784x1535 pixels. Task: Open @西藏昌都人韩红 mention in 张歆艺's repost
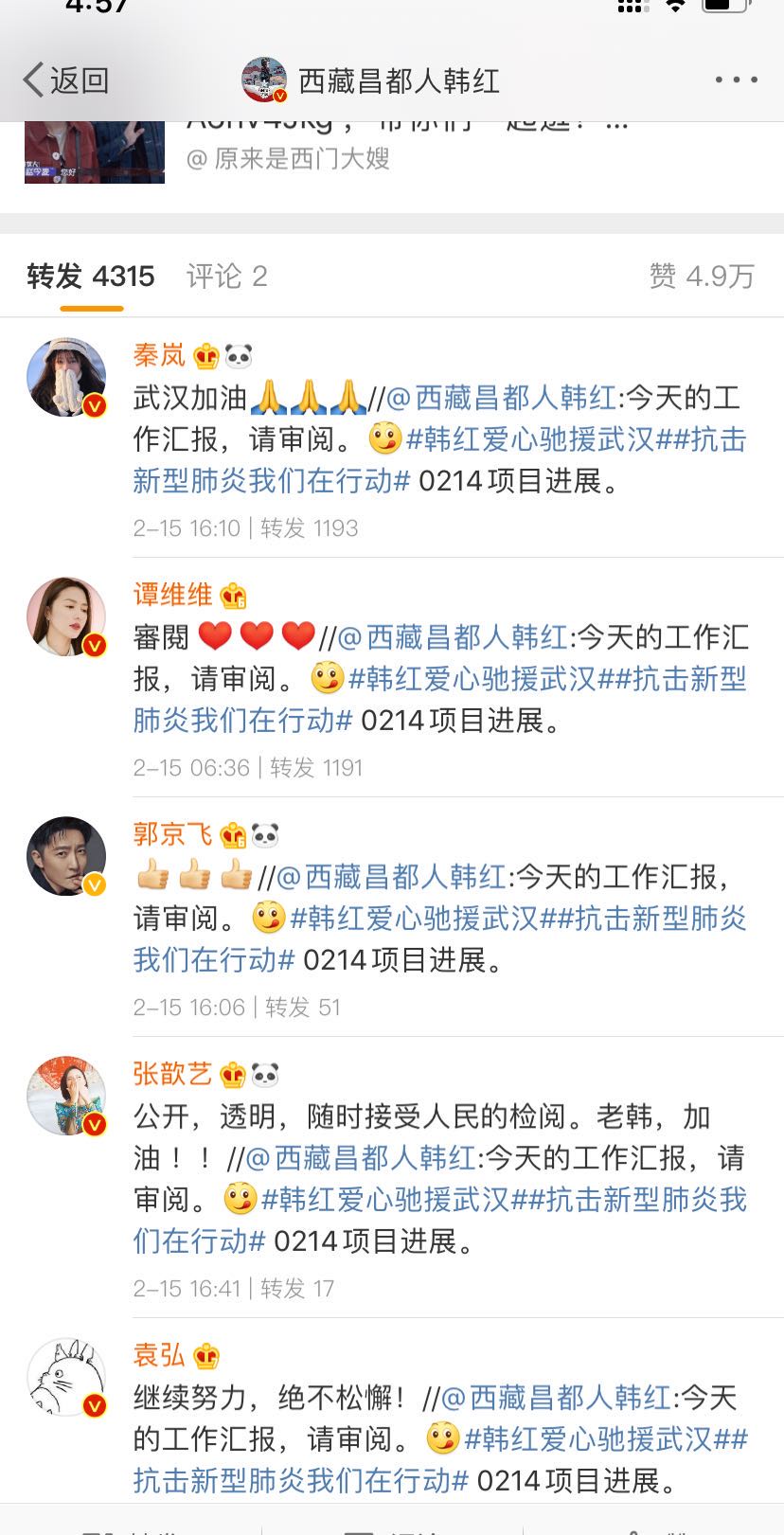360,1158
